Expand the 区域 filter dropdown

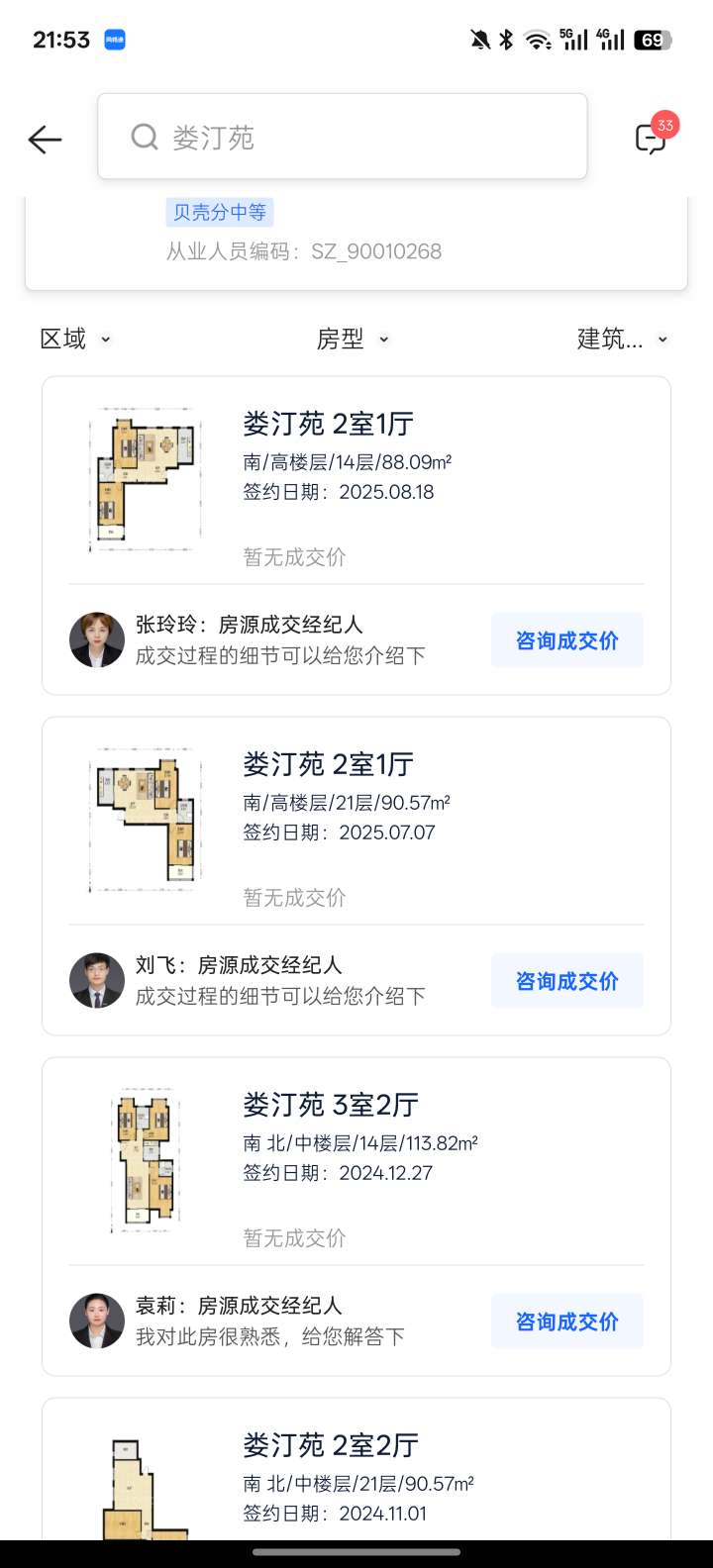coord(75,339)
